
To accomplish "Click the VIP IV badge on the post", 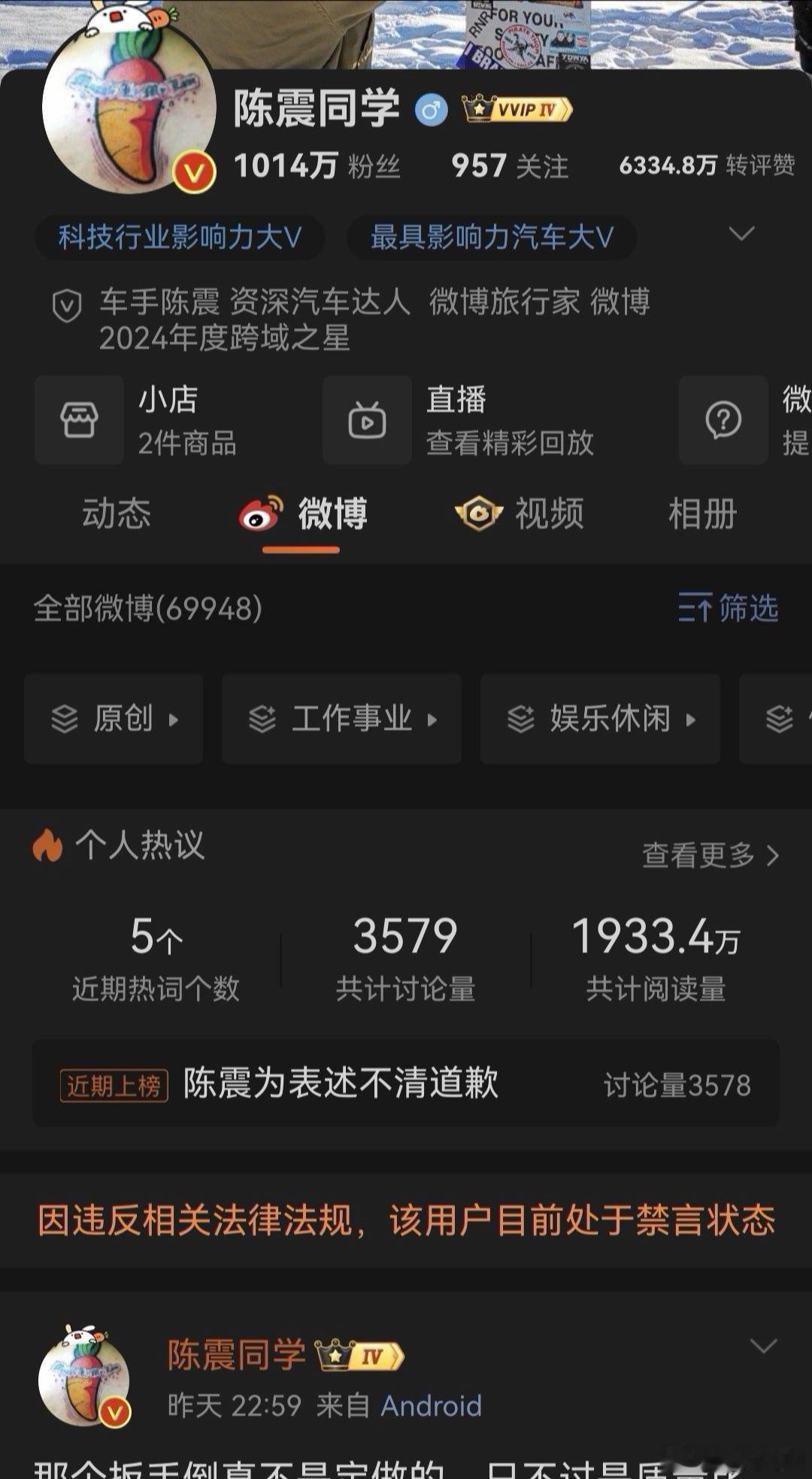I will 356,1354.
